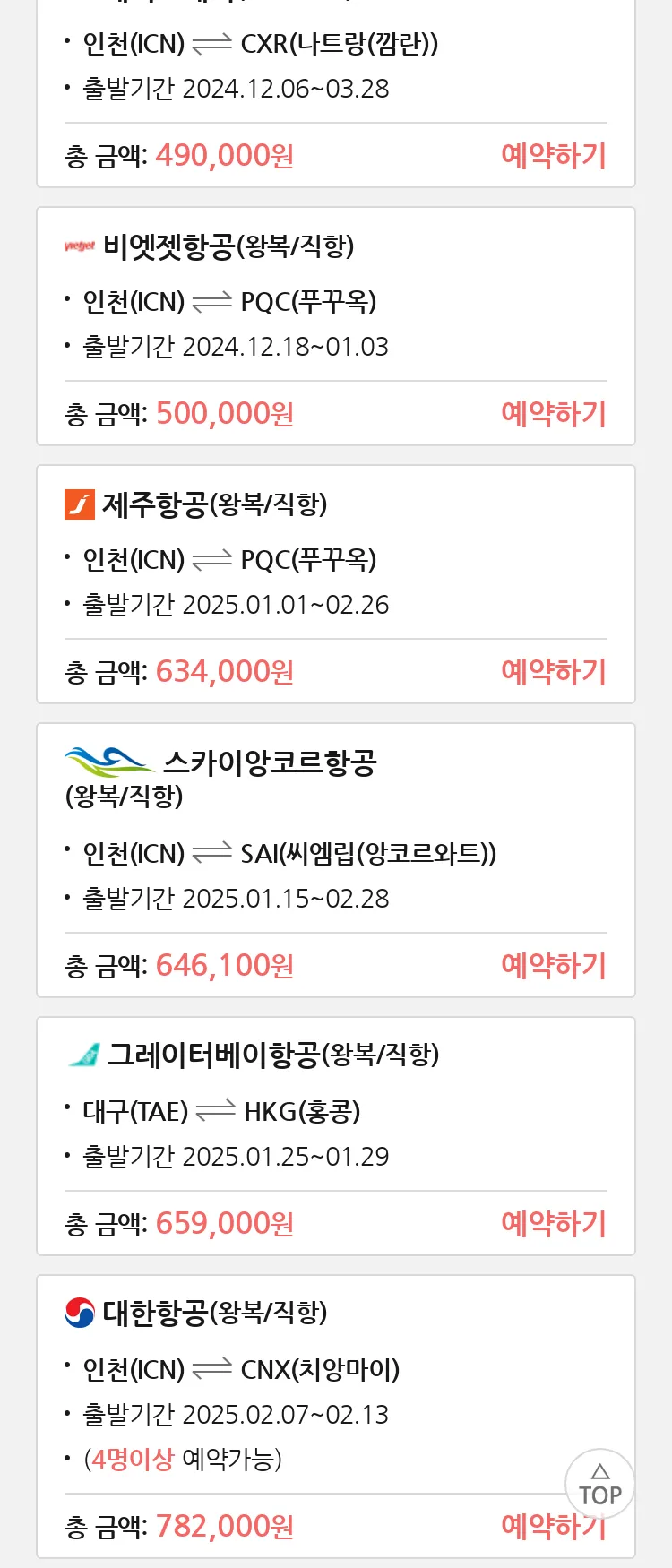Jump back to top with TOP button
672x1568 pixels.
[599, 1485]
